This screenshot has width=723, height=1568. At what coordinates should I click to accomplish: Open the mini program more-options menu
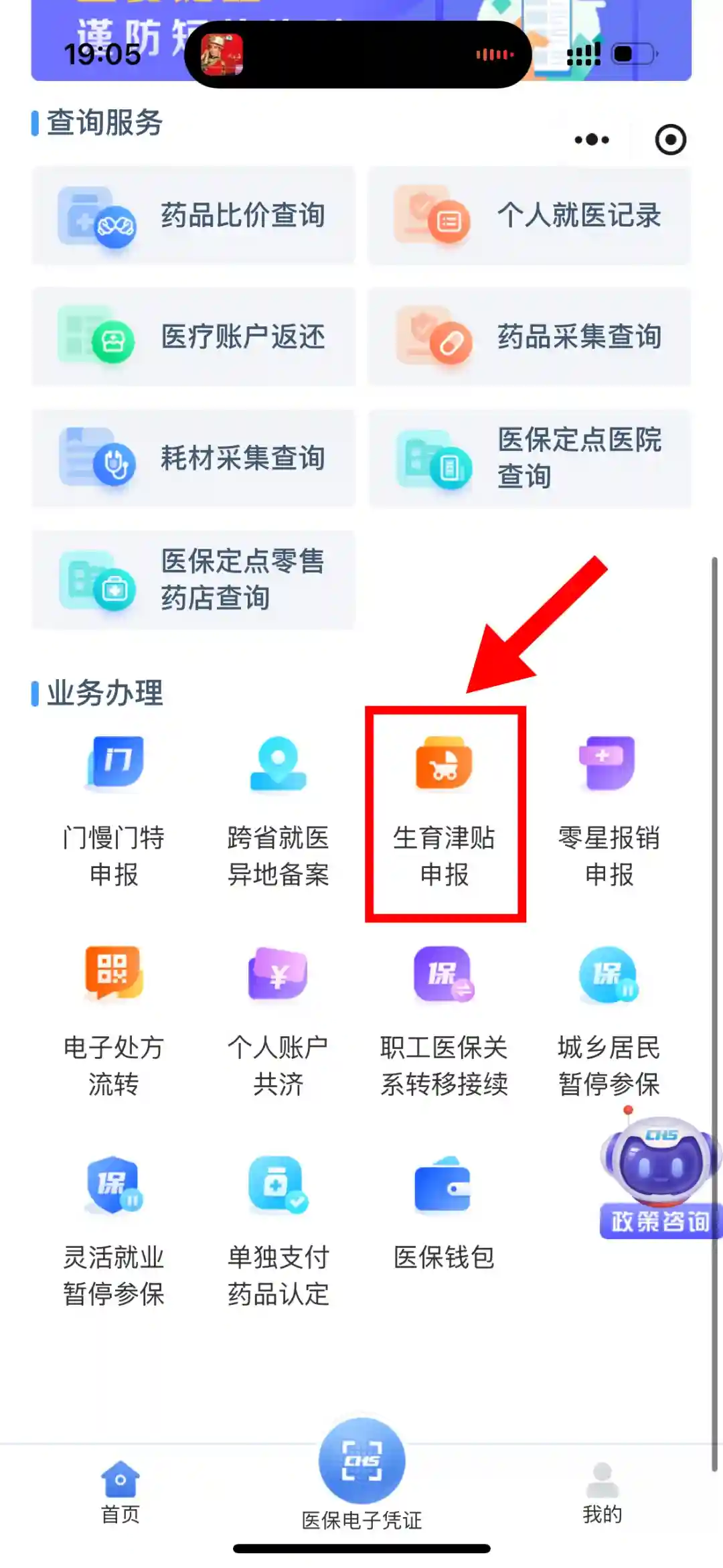[592, 140]
